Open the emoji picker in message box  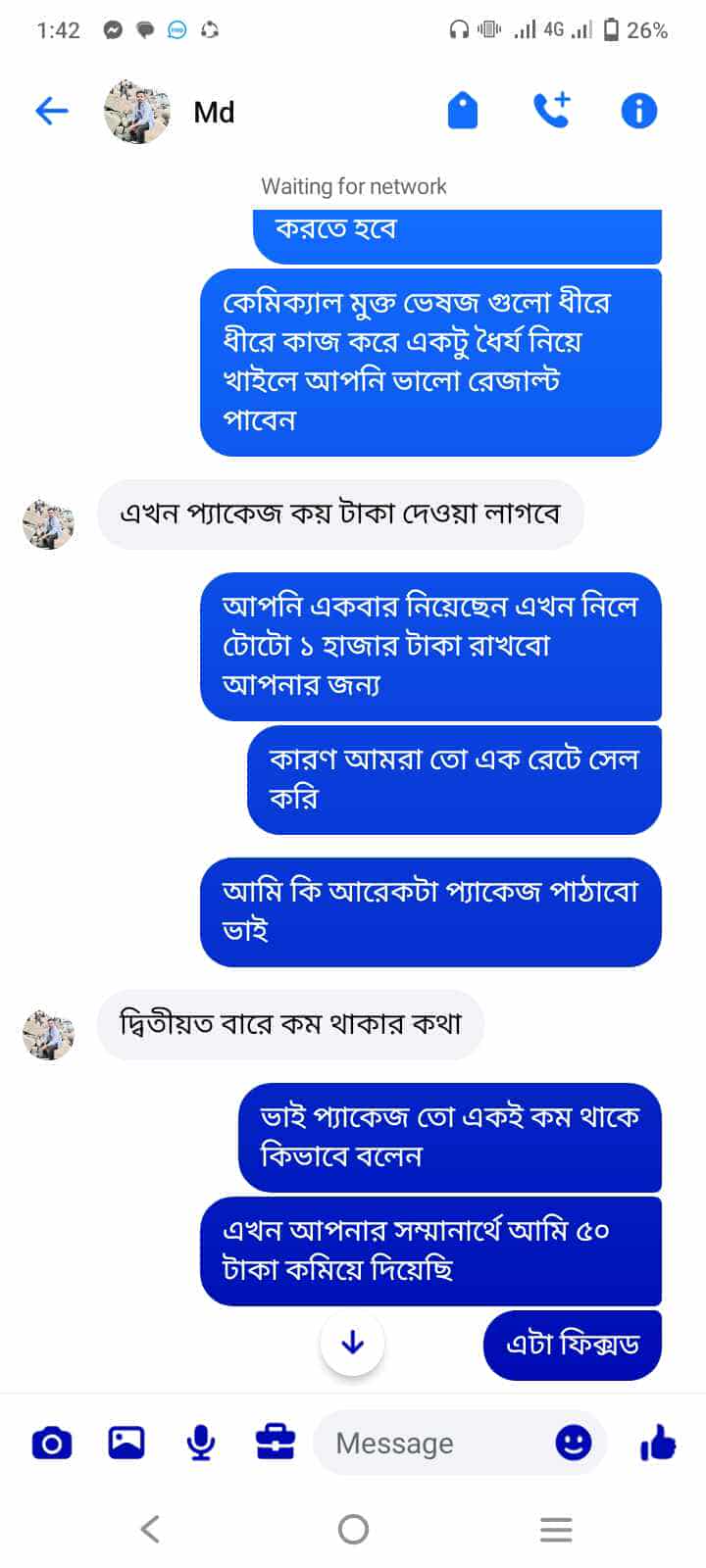574,1443
